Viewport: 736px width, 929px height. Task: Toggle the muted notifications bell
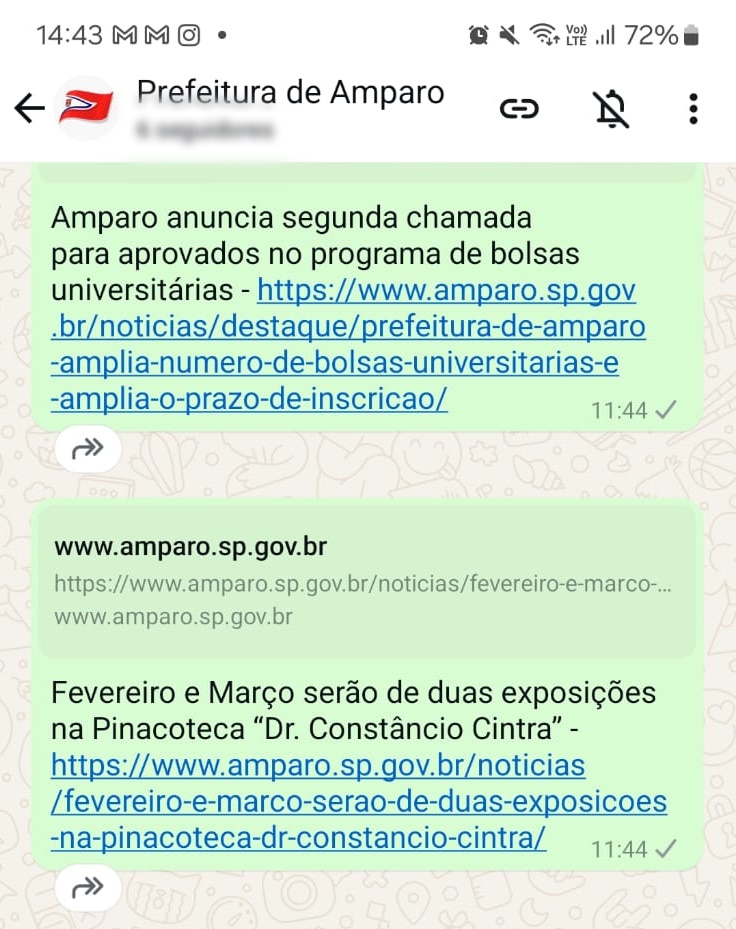click(x=611, y=108)
